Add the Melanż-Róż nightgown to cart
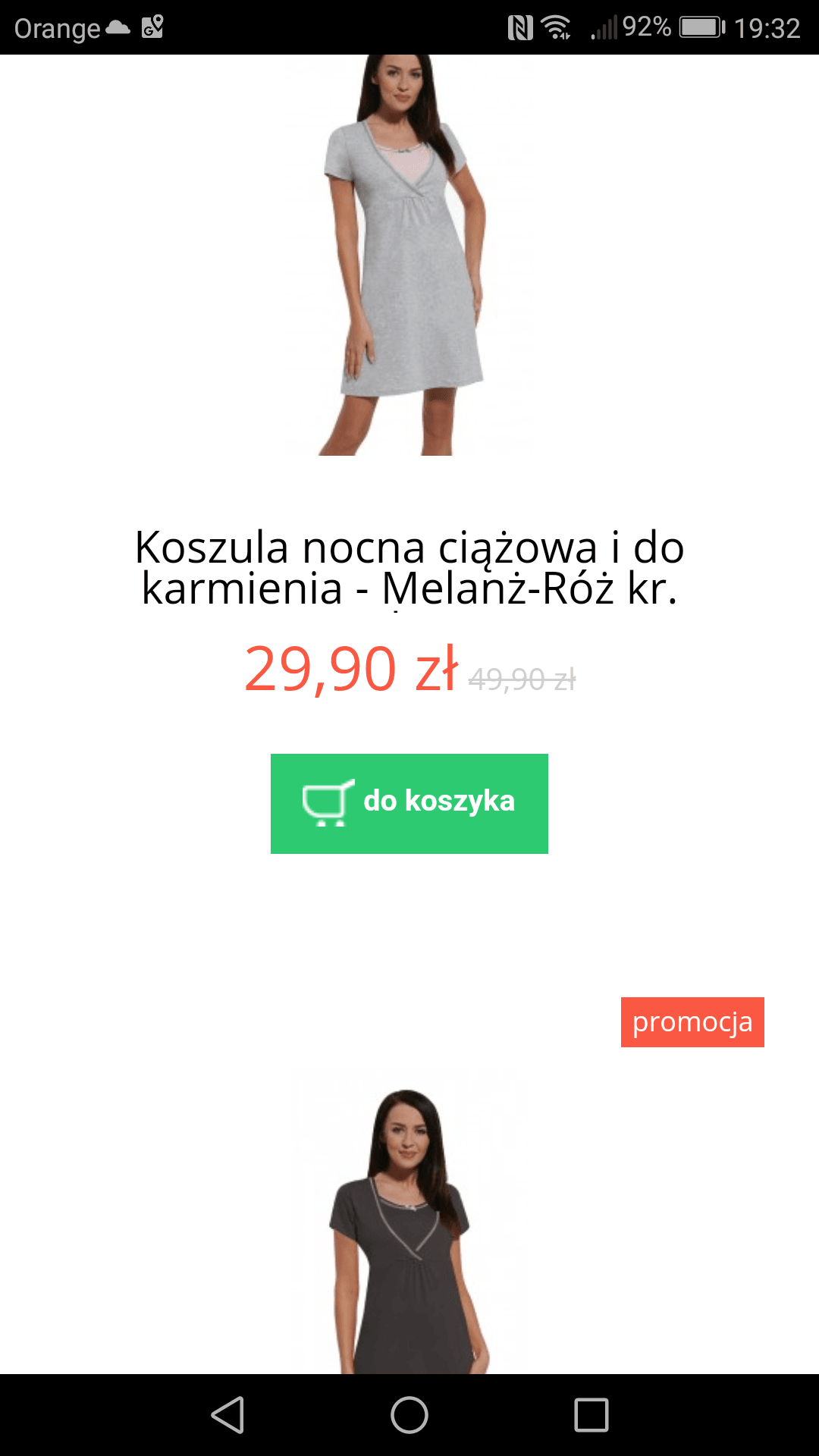Viewport: 819px width, 1456px height. (x=409, y=803)
